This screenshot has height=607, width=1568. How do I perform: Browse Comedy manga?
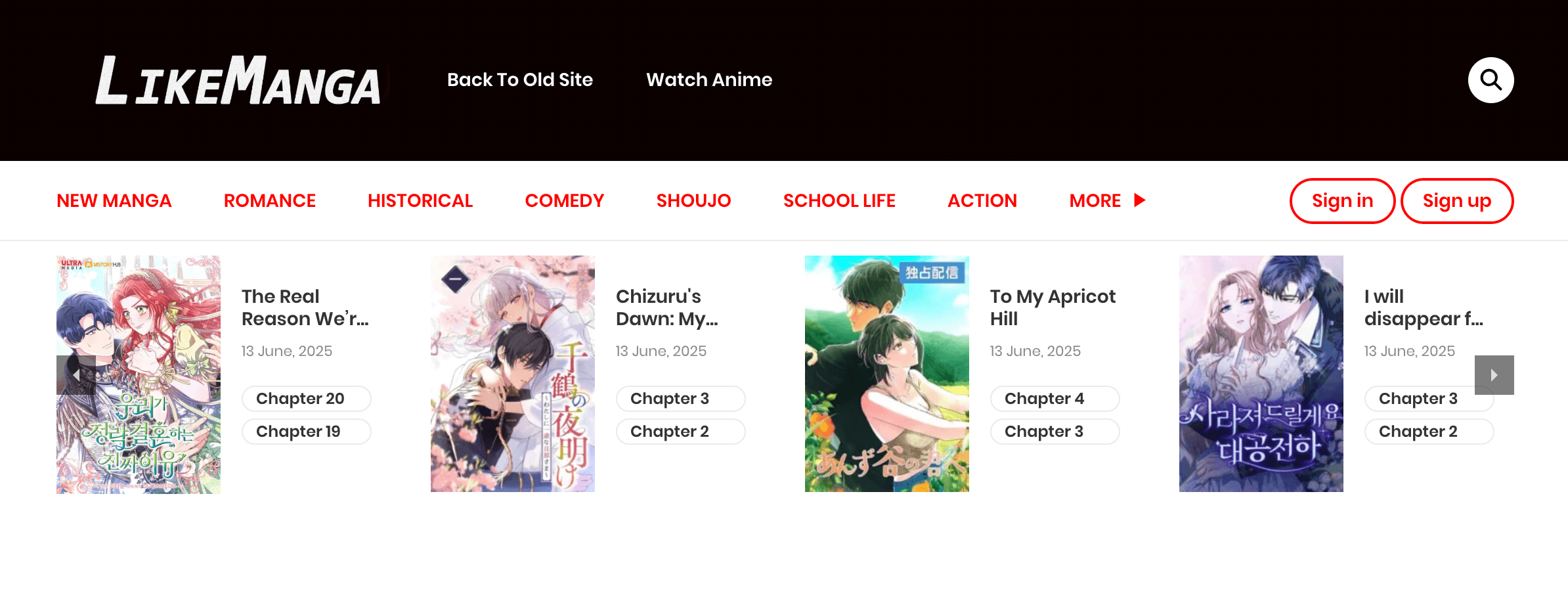(x=564, y=200)
